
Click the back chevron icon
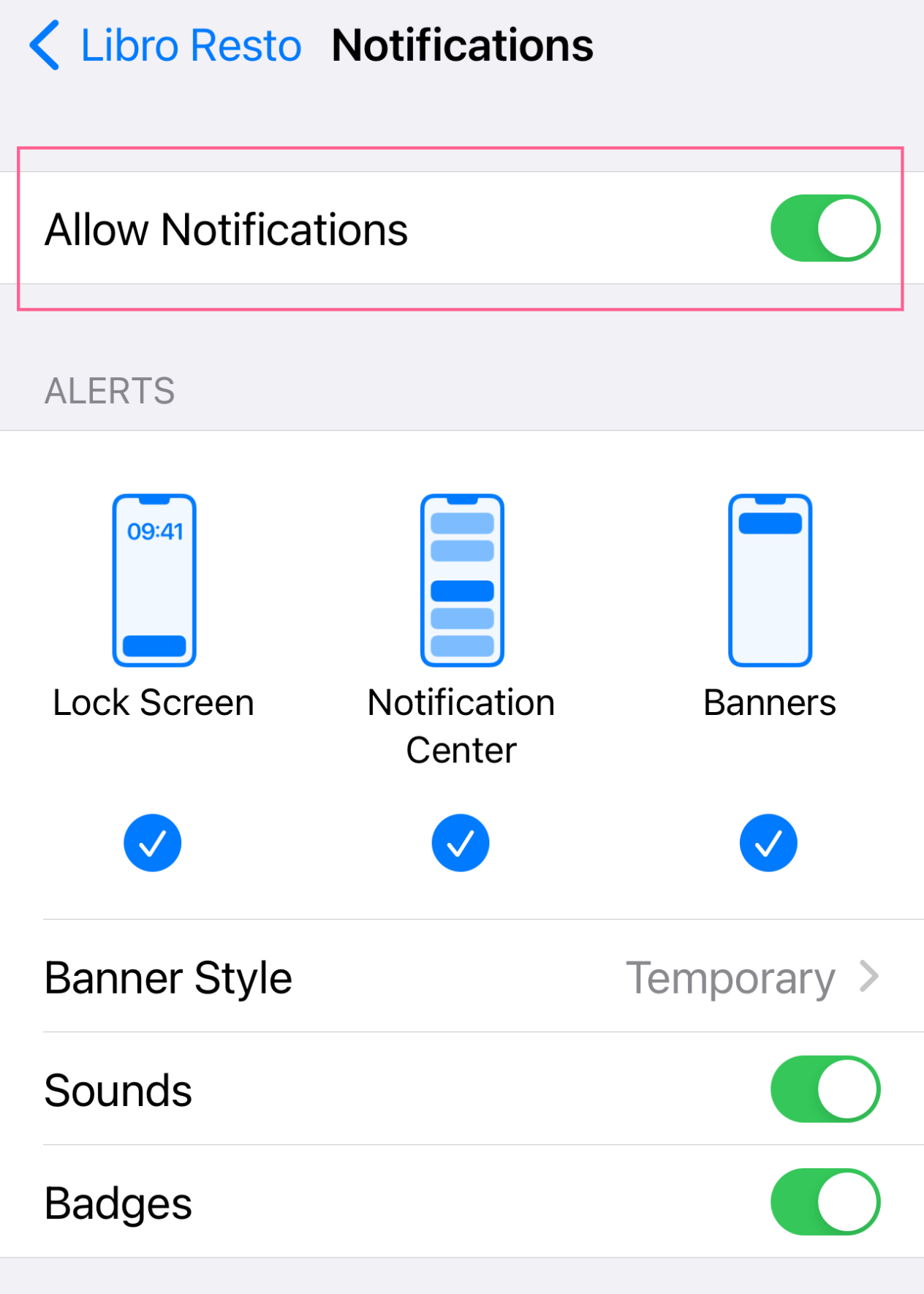44,45
